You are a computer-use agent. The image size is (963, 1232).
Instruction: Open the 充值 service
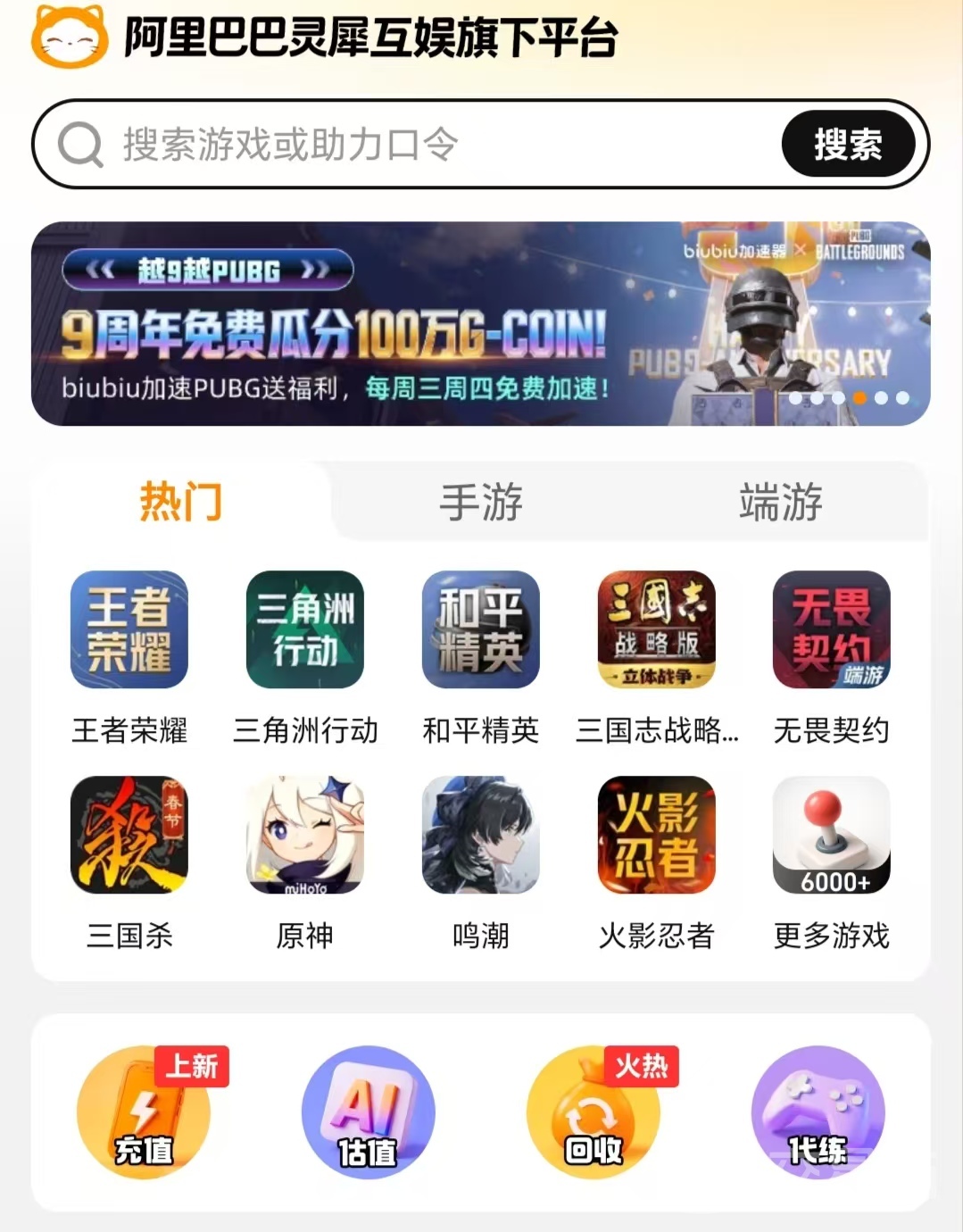pyautogui.click(x=144, y=1112)
